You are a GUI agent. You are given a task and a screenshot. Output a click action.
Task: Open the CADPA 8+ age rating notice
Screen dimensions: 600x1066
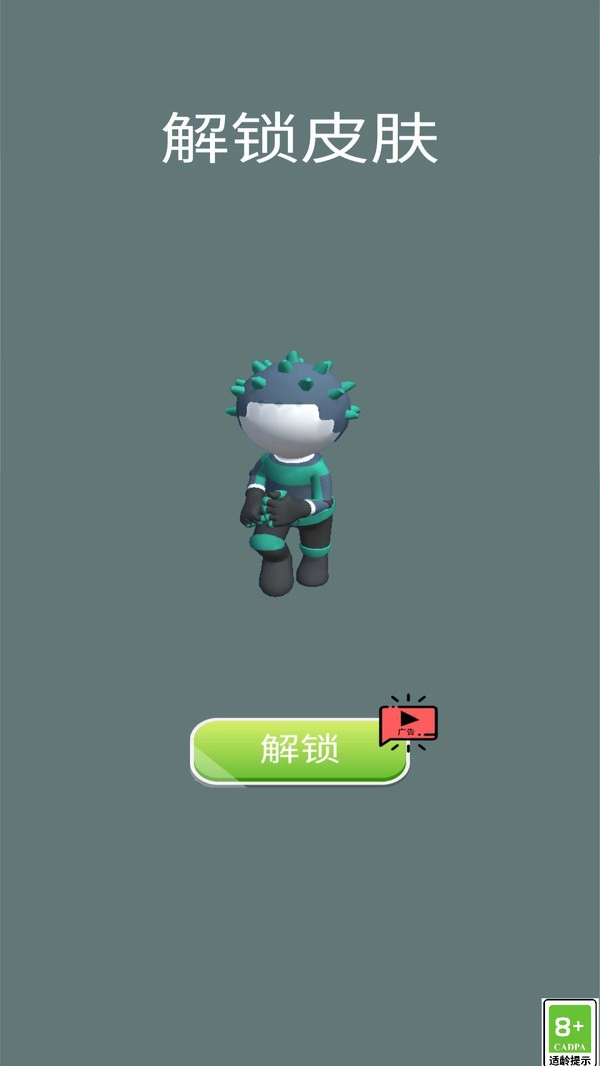569,1032
